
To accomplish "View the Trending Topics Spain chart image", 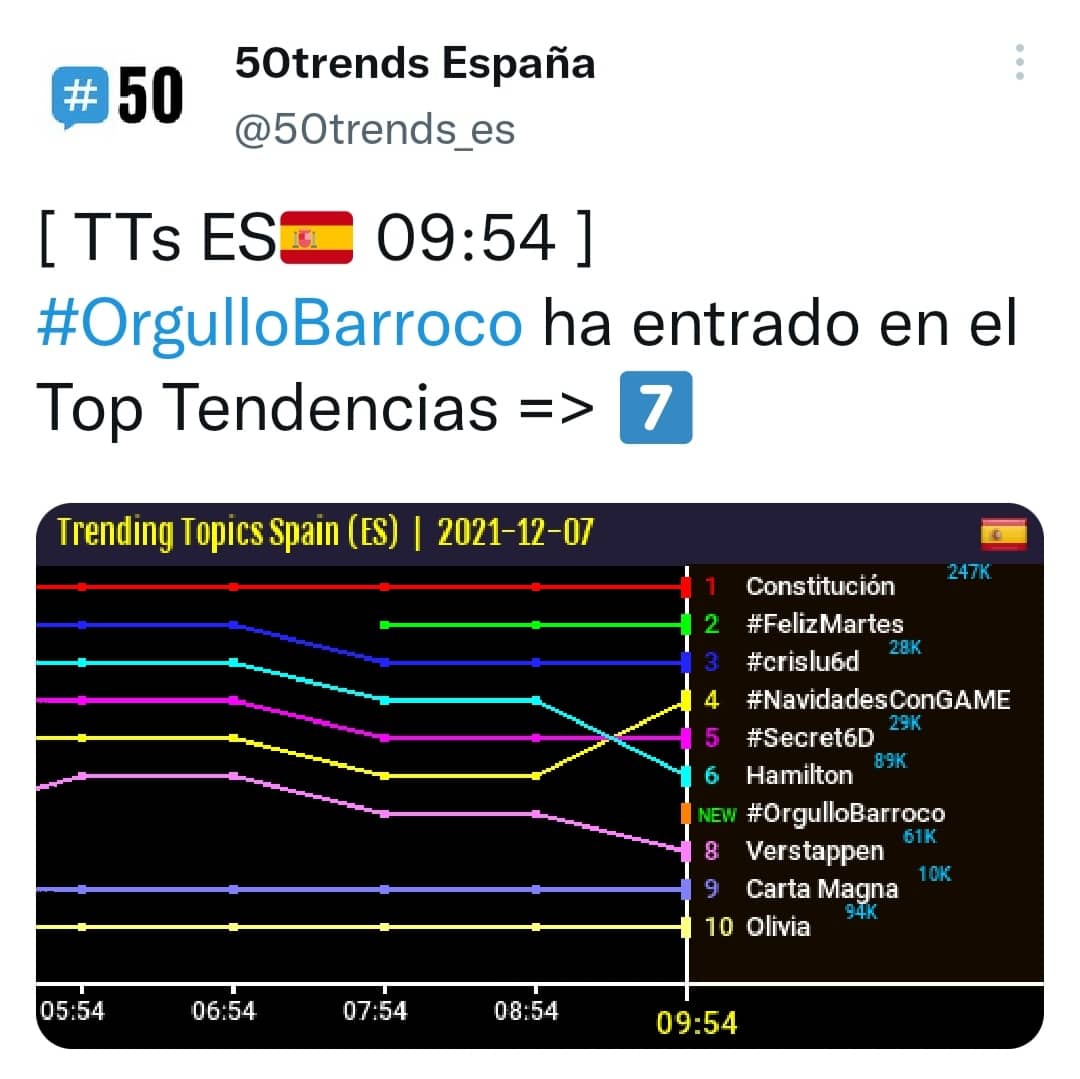I will 540,775.
